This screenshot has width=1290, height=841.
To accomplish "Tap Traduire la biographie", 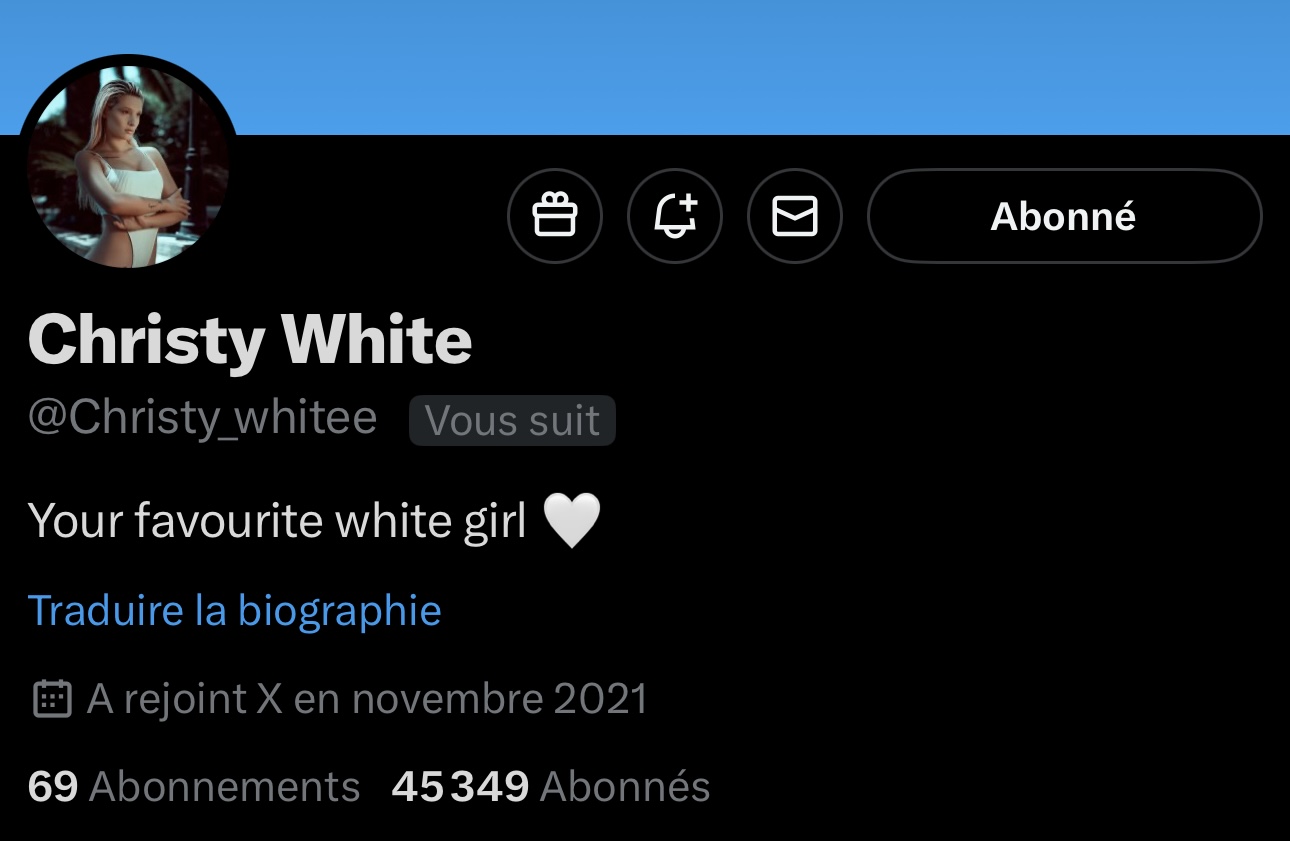I will 235,610.
